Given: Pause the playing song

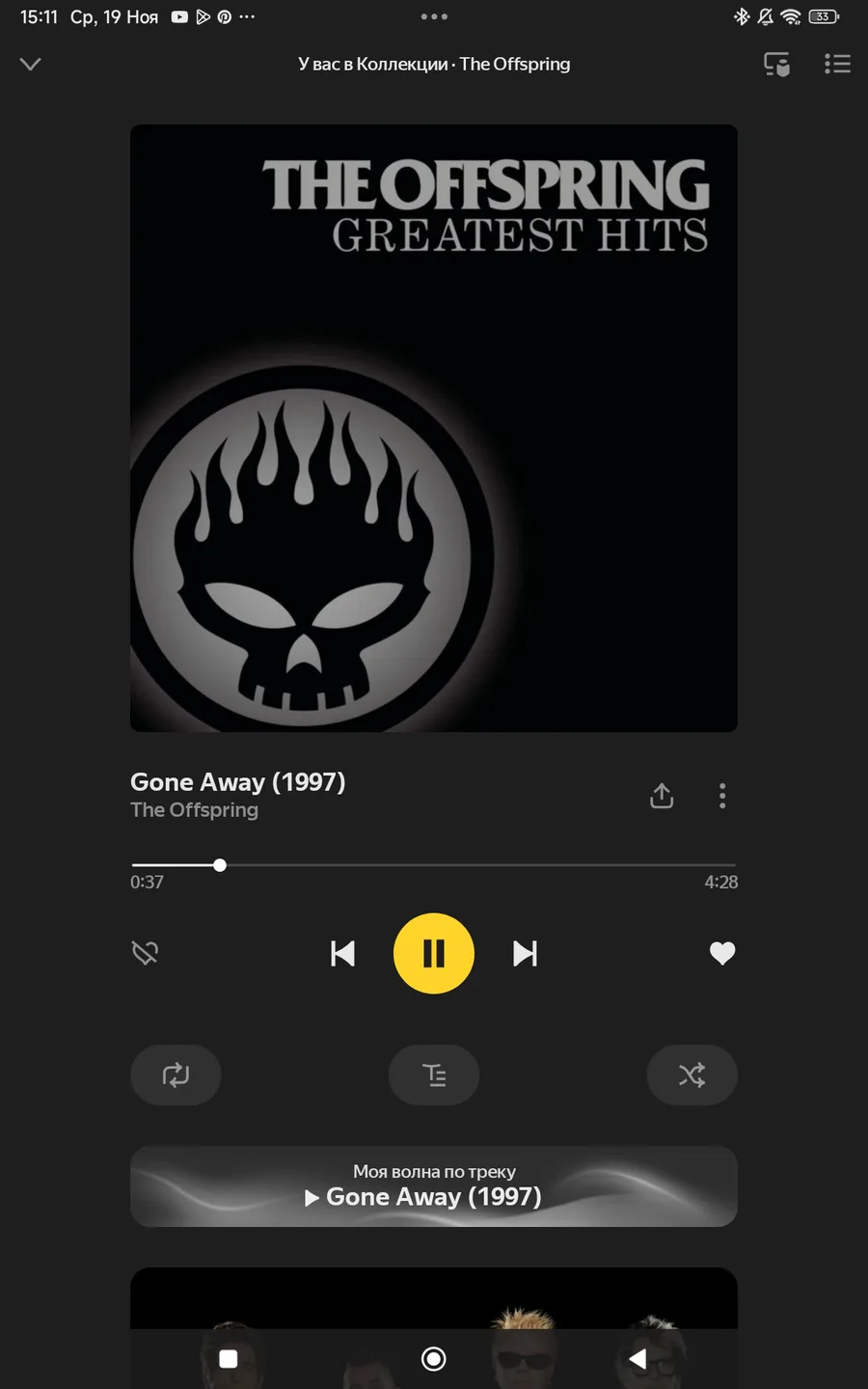Looking at the screenshot, I should click(434, 953).
